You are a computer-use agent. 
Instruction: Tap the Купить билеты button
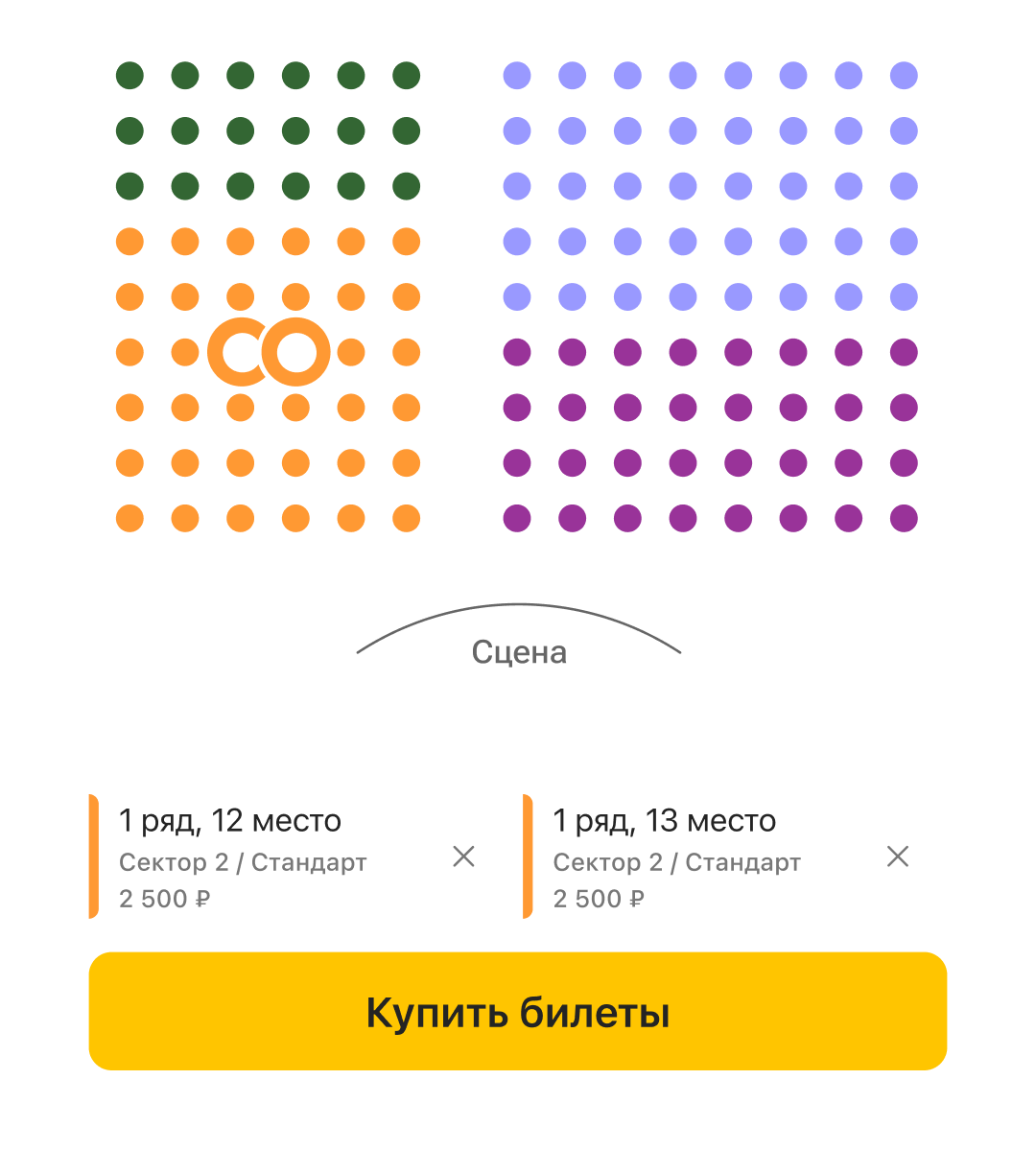coord(517,1011)
